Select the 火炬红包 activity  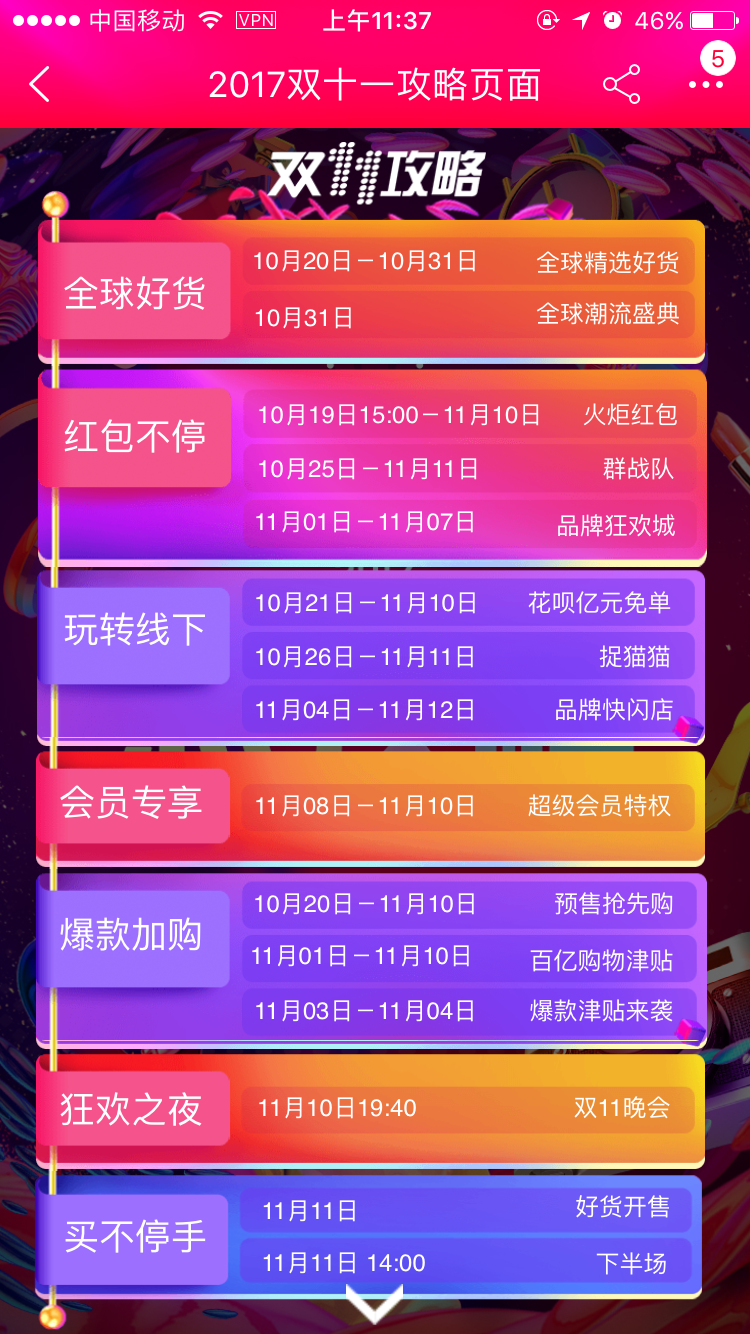[468, 414]
